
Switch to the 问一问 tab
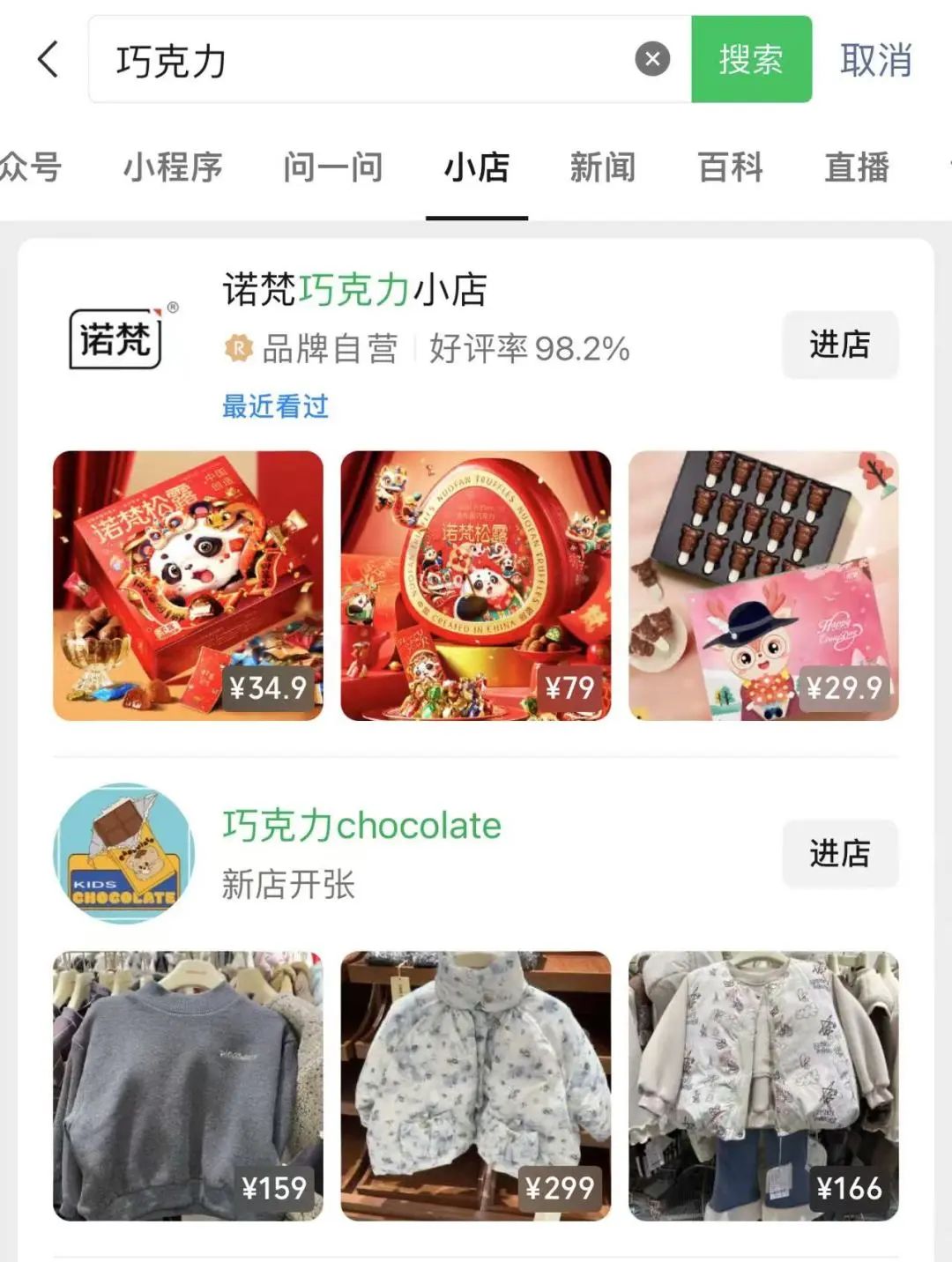point(333,167)
